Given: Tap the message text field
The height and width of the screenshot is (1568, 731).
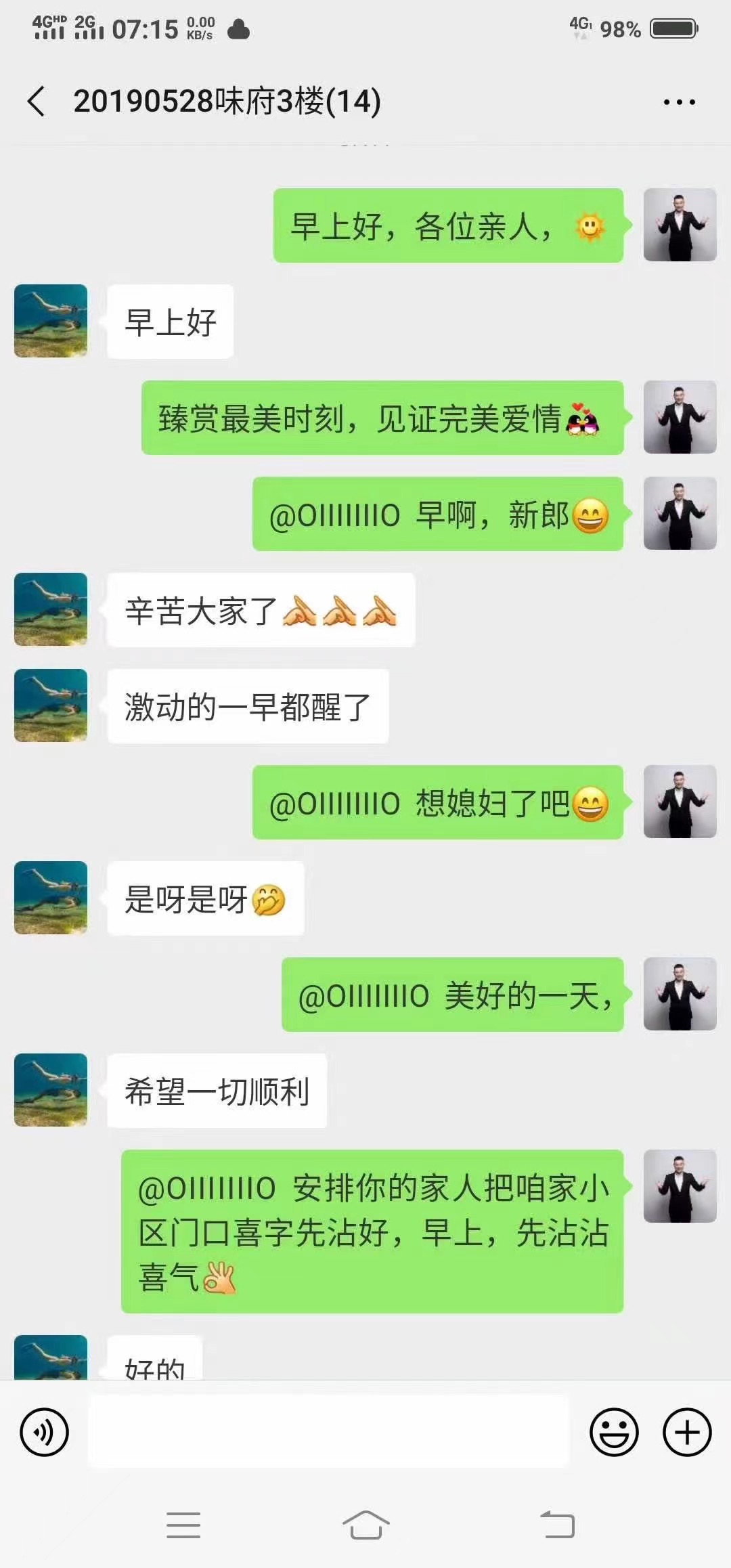Looking at the screenshot, I should click(329, 1431).
